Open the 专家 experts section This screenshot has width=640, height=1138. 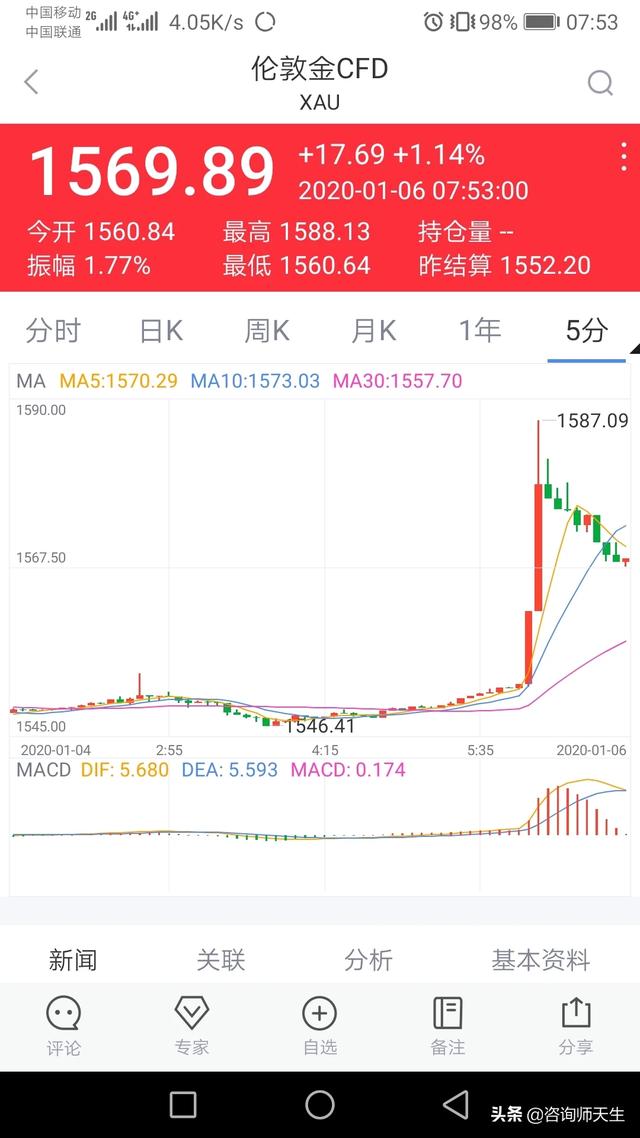click(192, 1025)
